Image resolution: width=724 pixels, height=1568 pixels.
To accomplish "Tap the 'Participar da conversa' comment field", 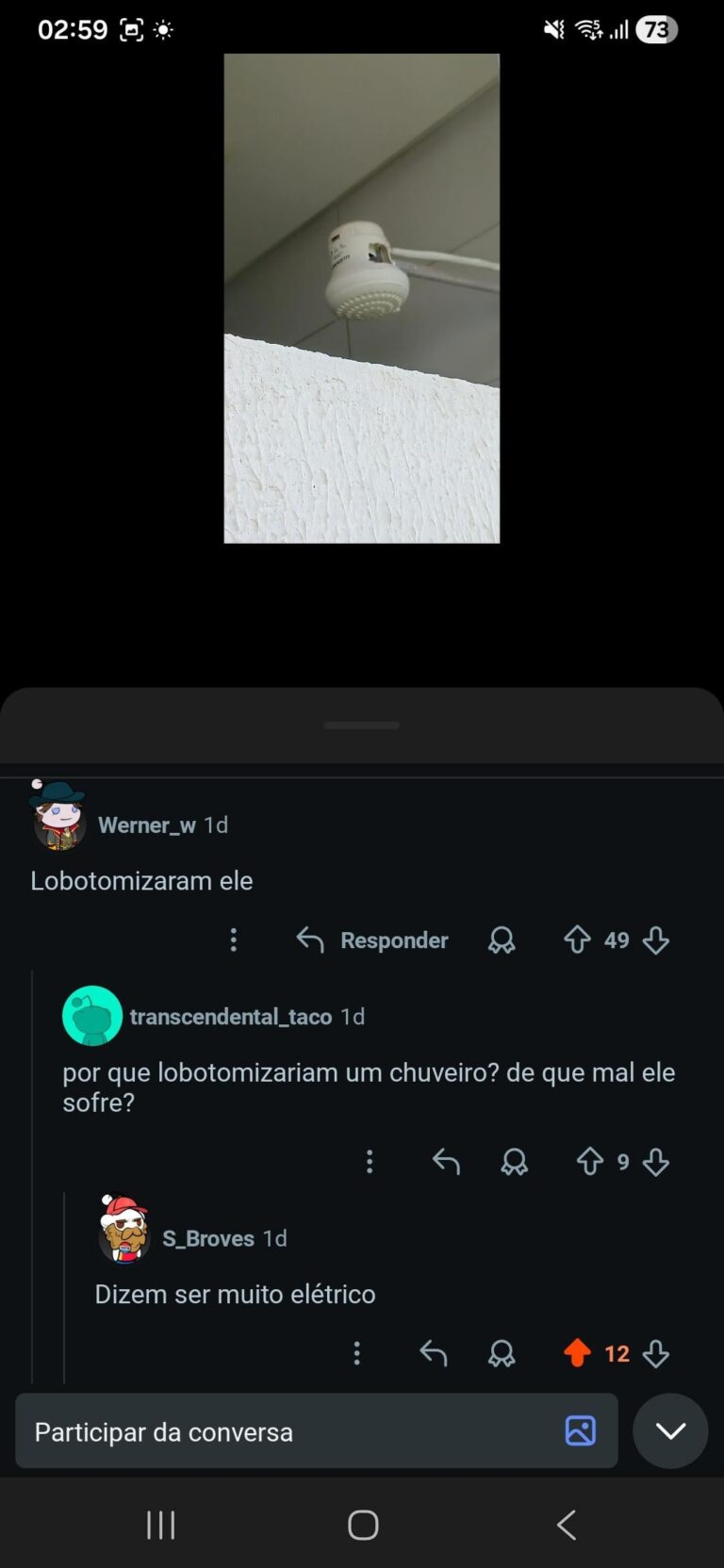I will tap(283, 1432).
